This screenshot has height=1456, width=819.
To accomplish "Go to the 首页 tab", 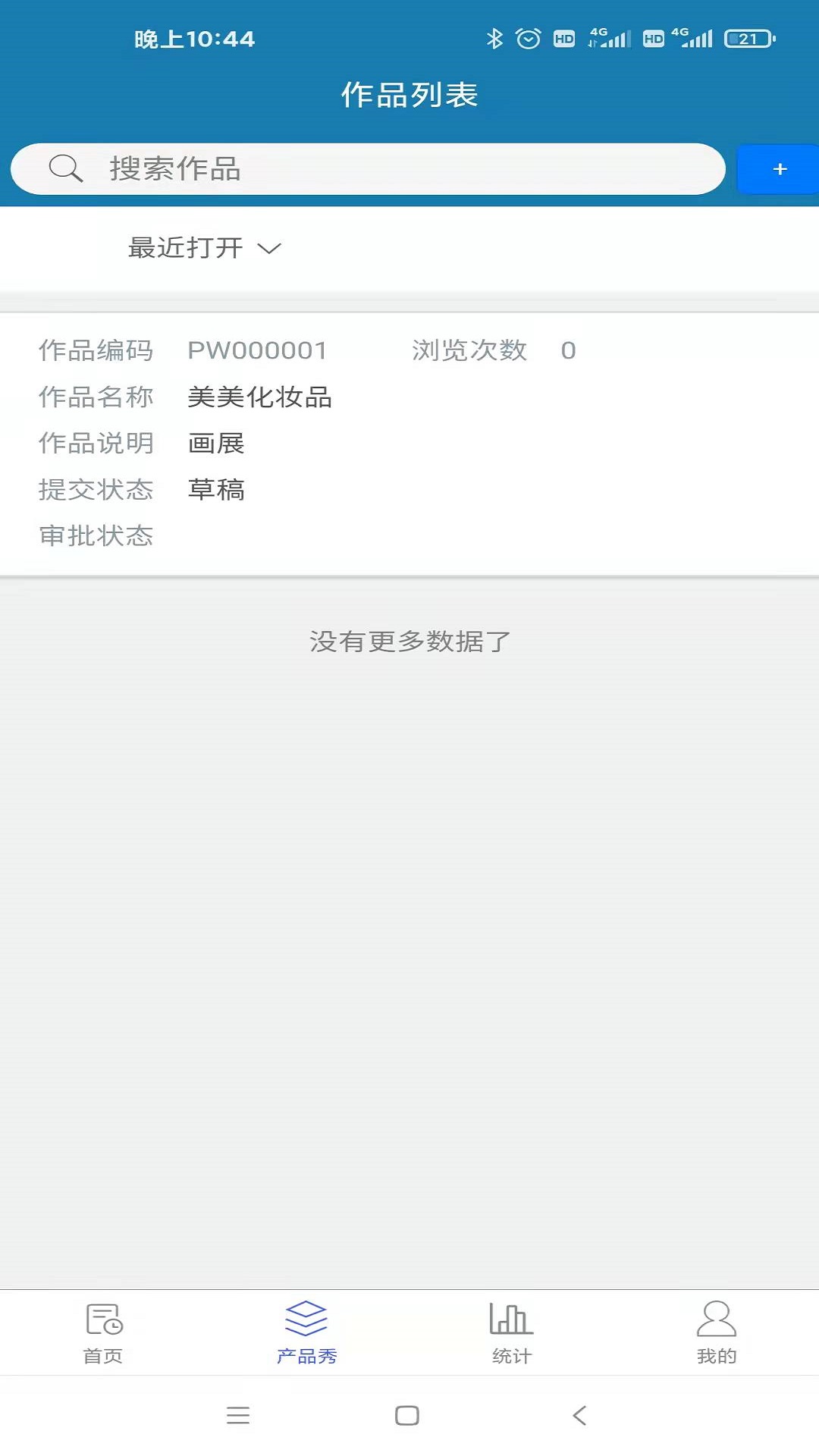I will (x=102, y=1332).
